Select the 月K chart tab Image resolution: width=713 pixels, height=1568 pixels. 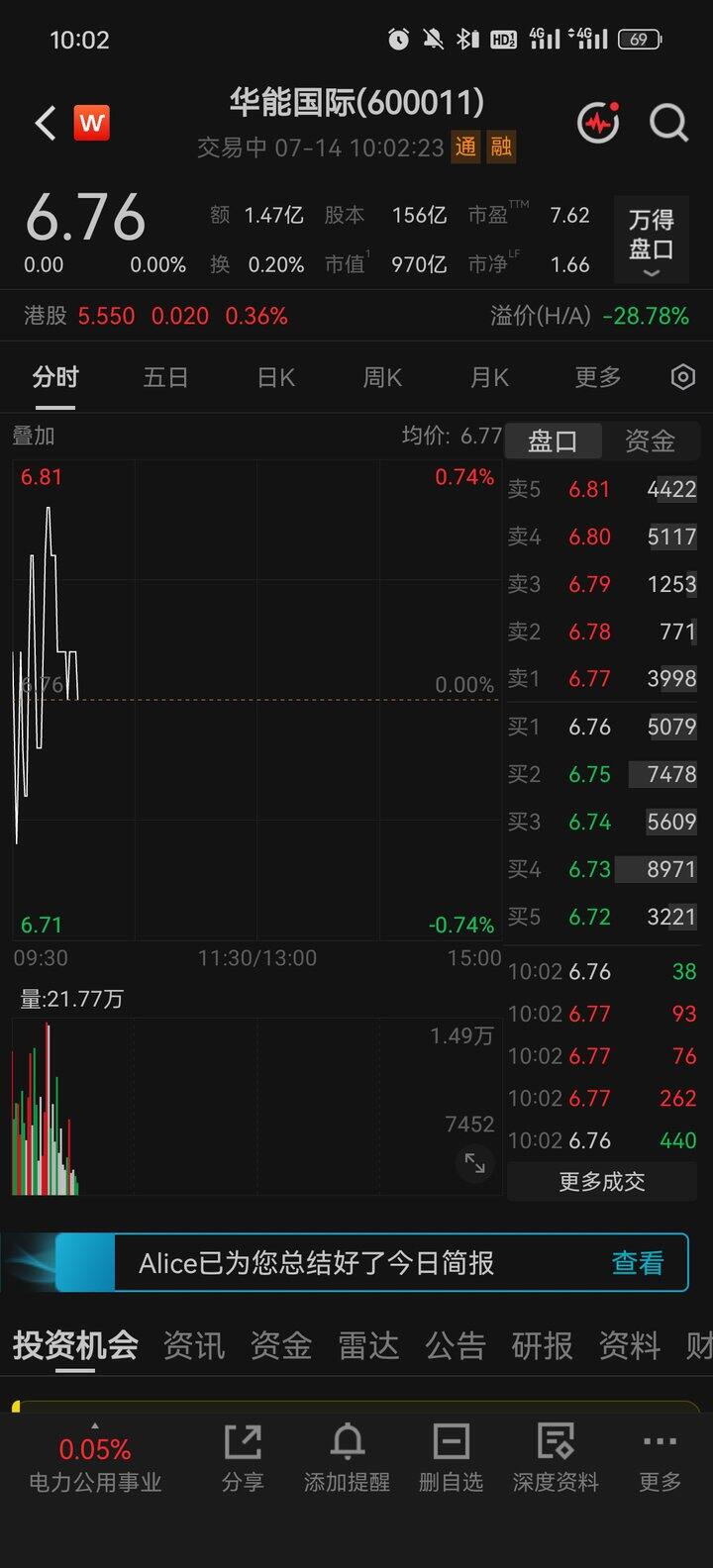pos(489,377)
